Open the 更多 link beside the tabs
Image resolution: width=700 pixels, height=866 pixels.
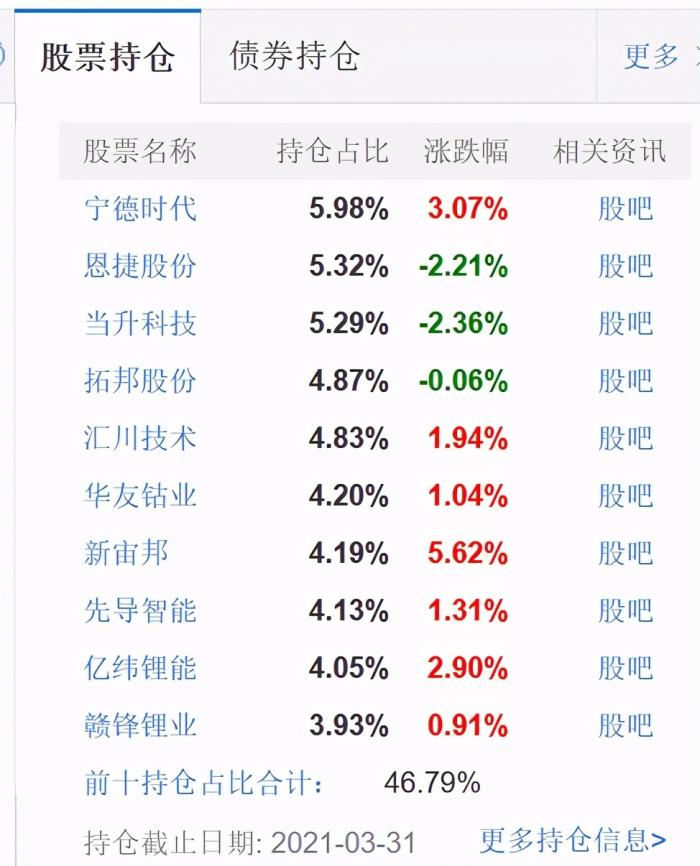pos(652,56)
